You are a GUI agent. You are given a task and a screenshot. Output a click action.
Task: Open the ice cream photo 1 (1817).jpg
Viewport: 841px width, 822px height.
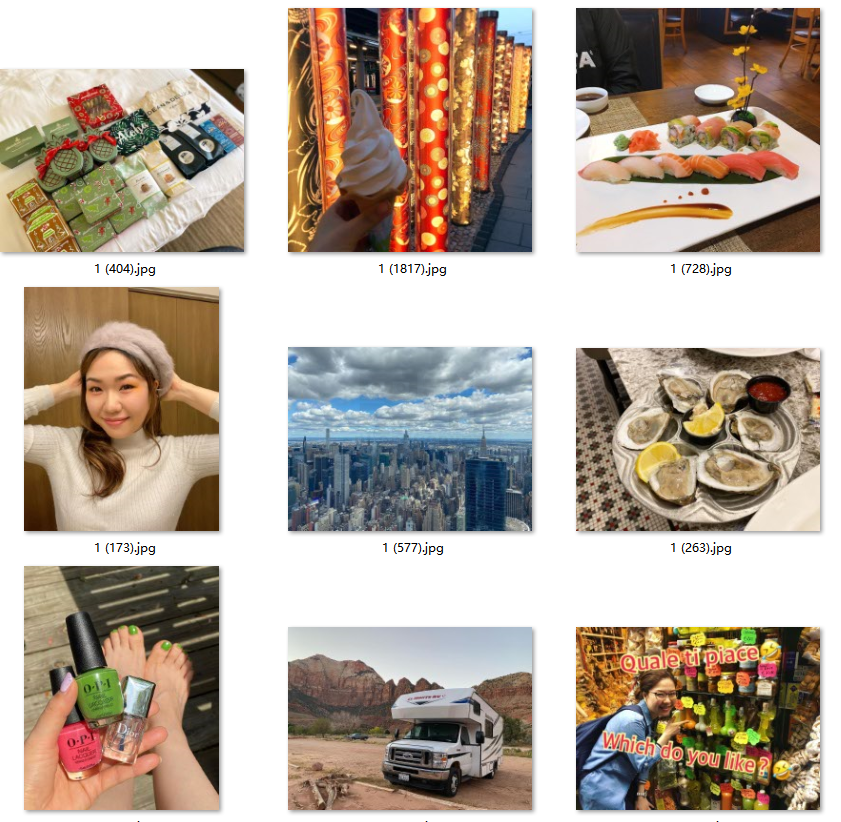coord(410,130)
